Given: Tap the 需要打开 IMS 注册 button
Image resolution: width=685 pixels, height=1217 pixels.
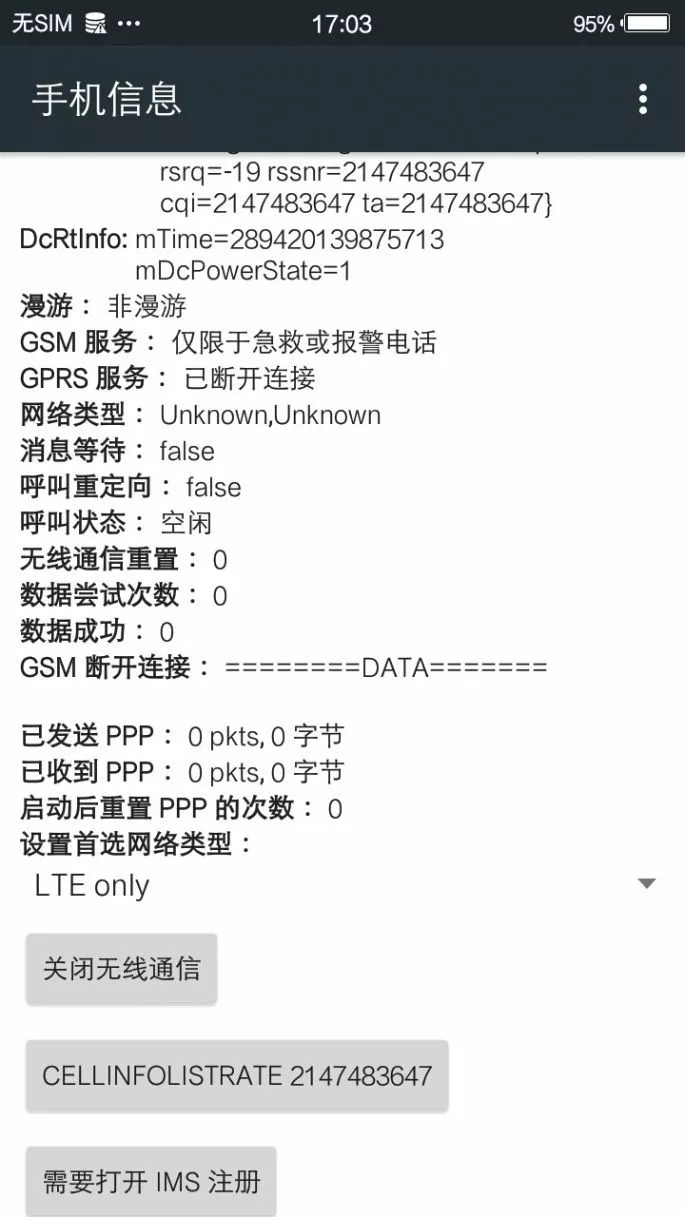Looking at the screenshot, I should pyautogui.click(x=151, y=1181).
